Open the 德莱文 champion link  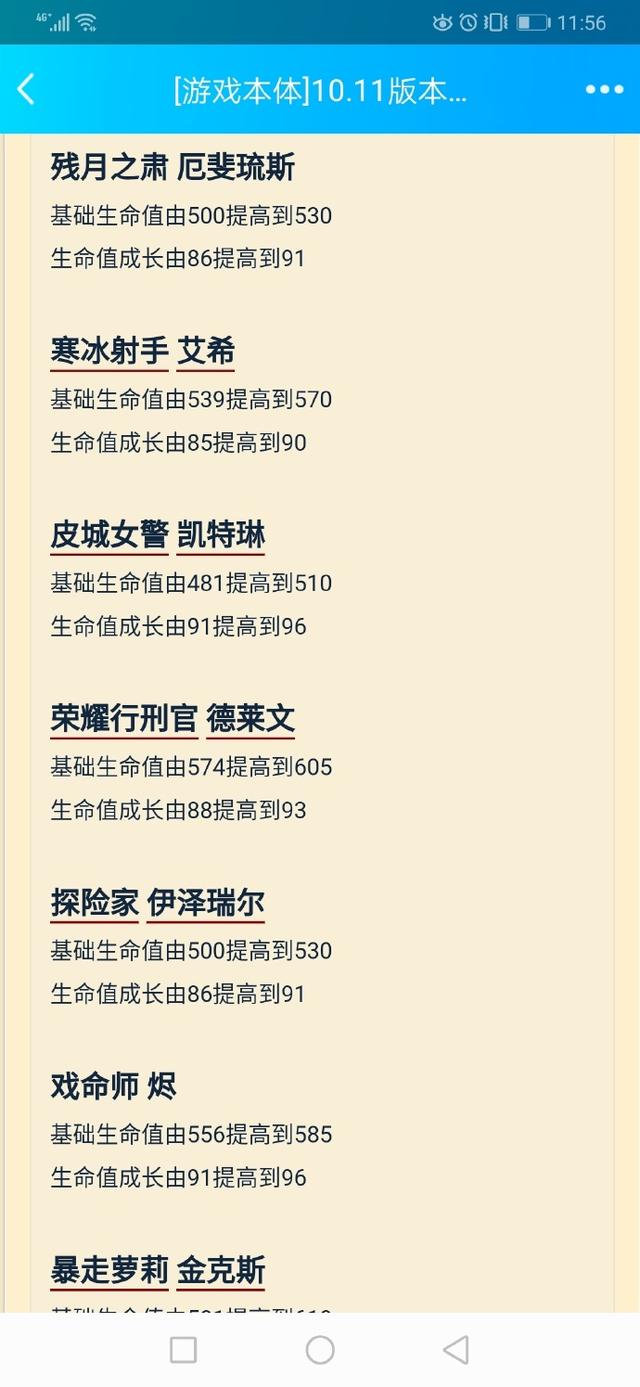click(x=251, y=719)
